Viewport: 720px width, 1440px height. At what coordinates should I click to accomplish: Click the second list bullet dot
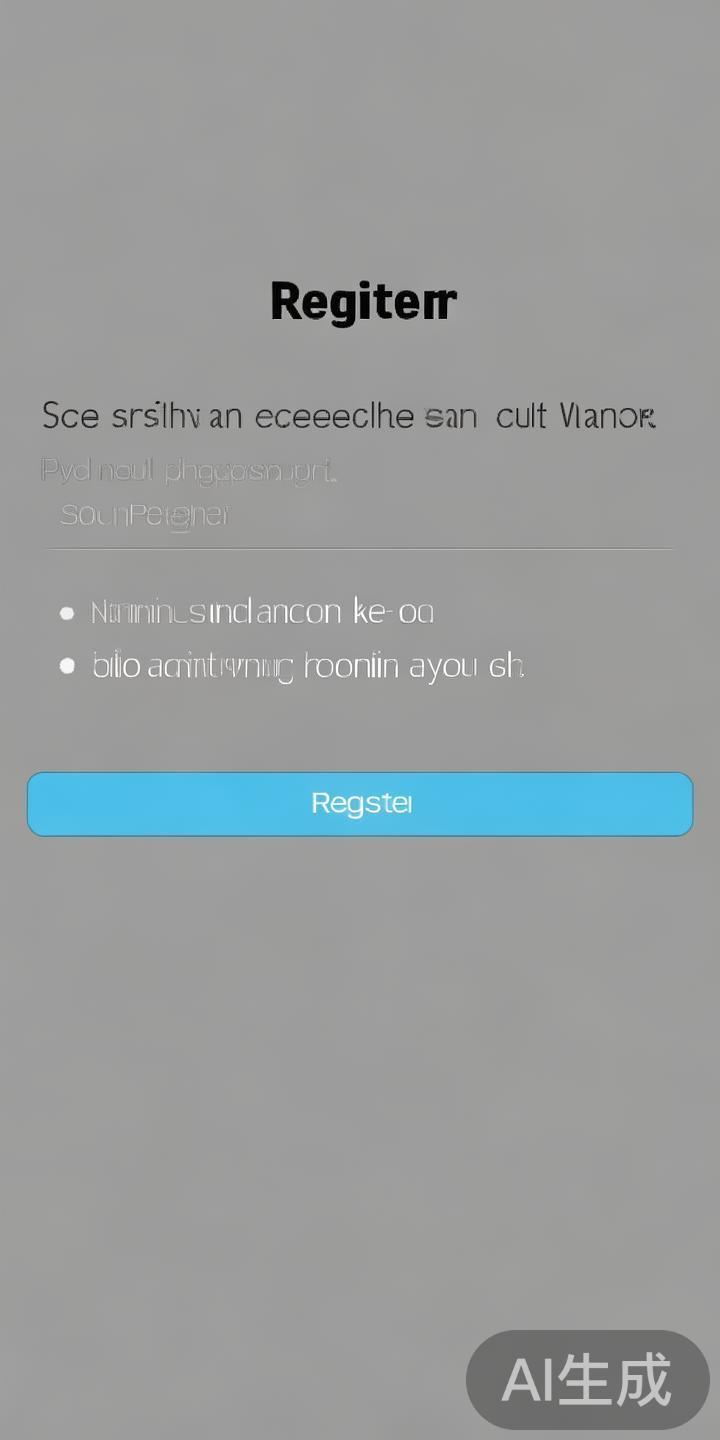point(66,664)
